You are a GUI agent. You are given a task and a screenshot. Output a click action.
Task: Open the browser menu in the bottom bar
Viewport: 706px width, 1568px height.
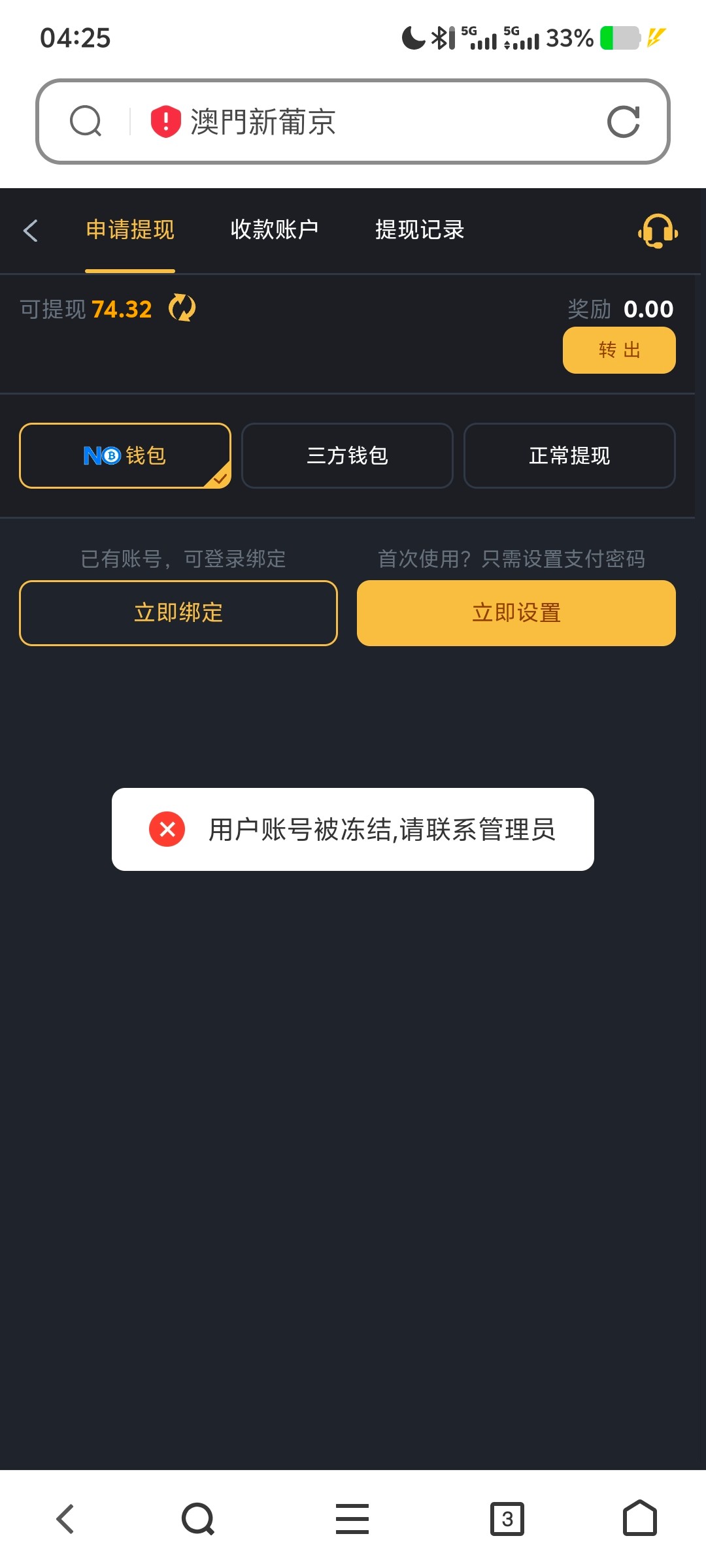[x=352, y=1519]
